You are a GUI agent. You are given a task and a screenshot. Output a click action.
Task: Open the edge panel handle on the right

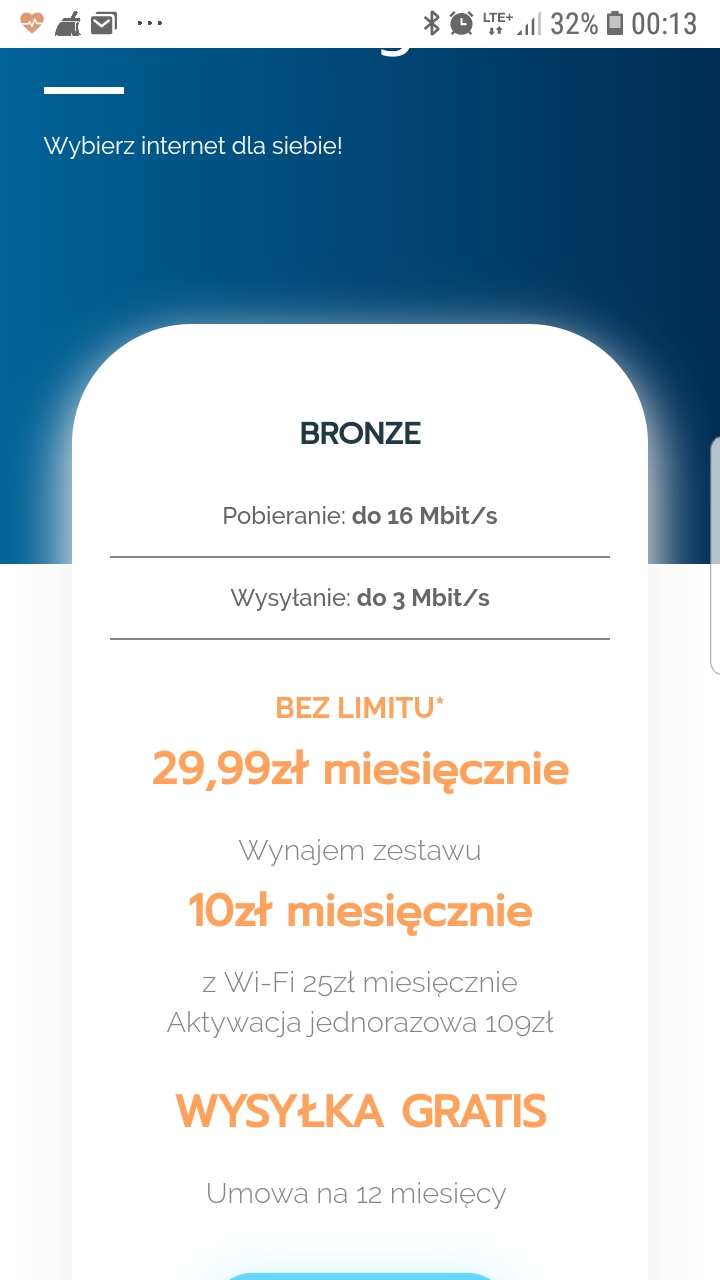coord(715,555)
